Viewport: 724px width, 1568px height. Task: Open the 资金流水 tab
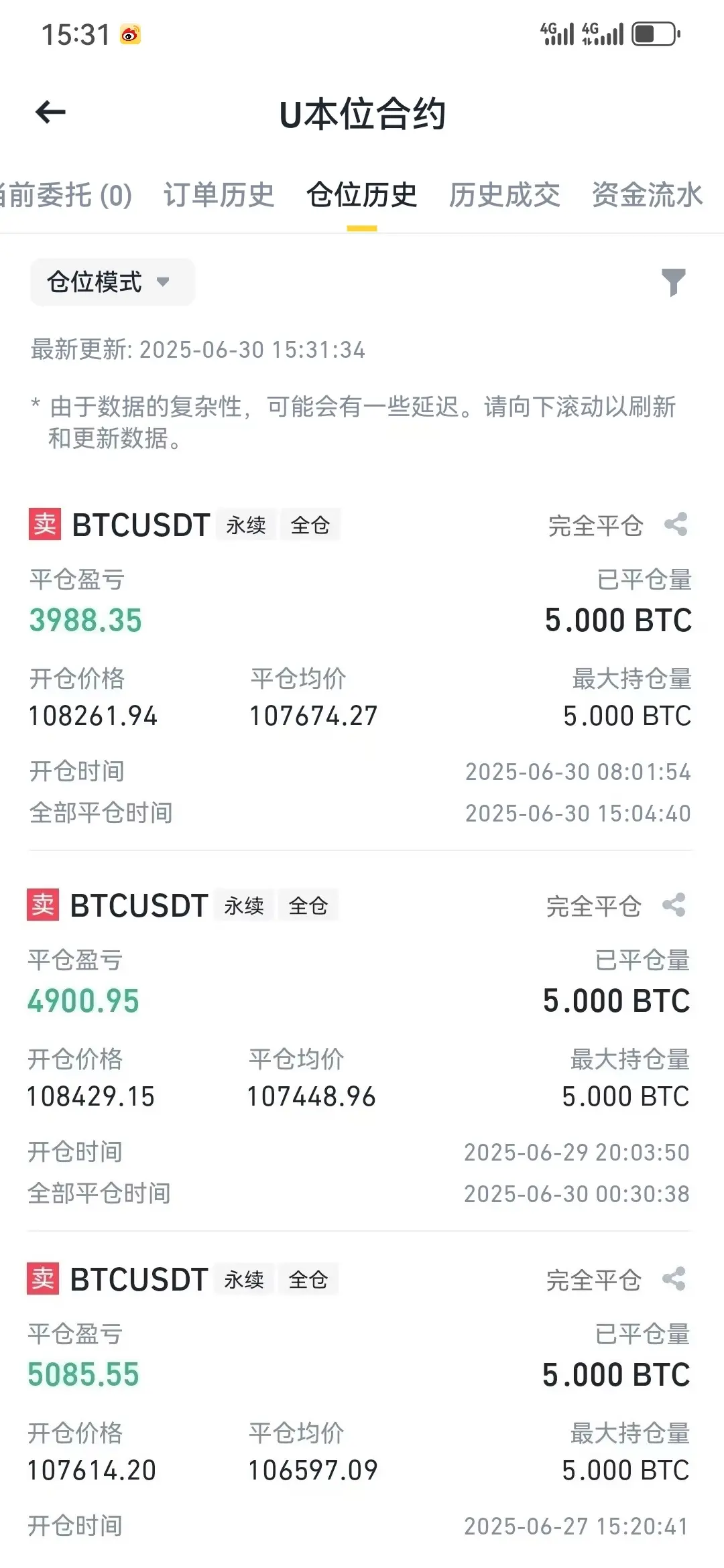click(x=647, y=195)
